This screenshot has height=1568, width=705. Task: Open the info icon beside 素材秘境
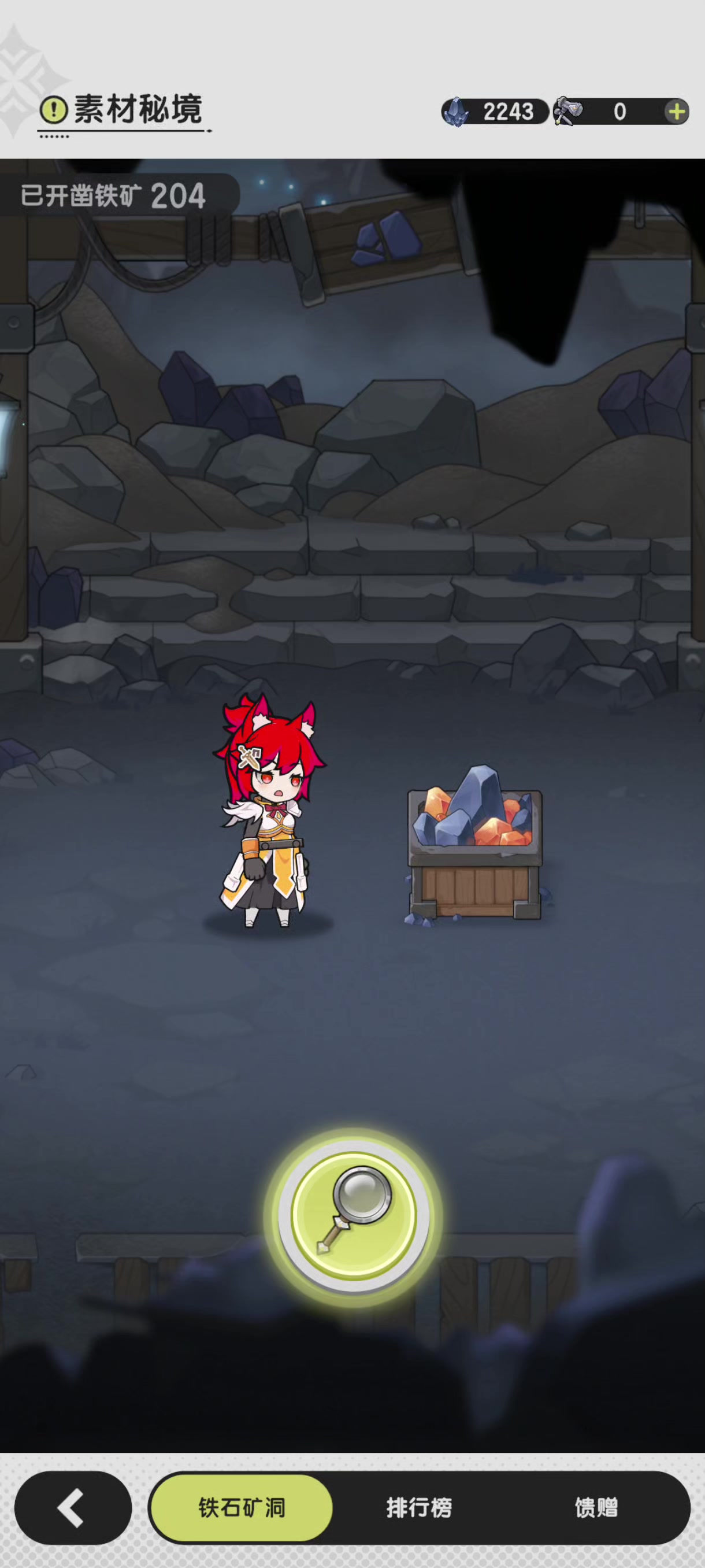click(54, 110)
